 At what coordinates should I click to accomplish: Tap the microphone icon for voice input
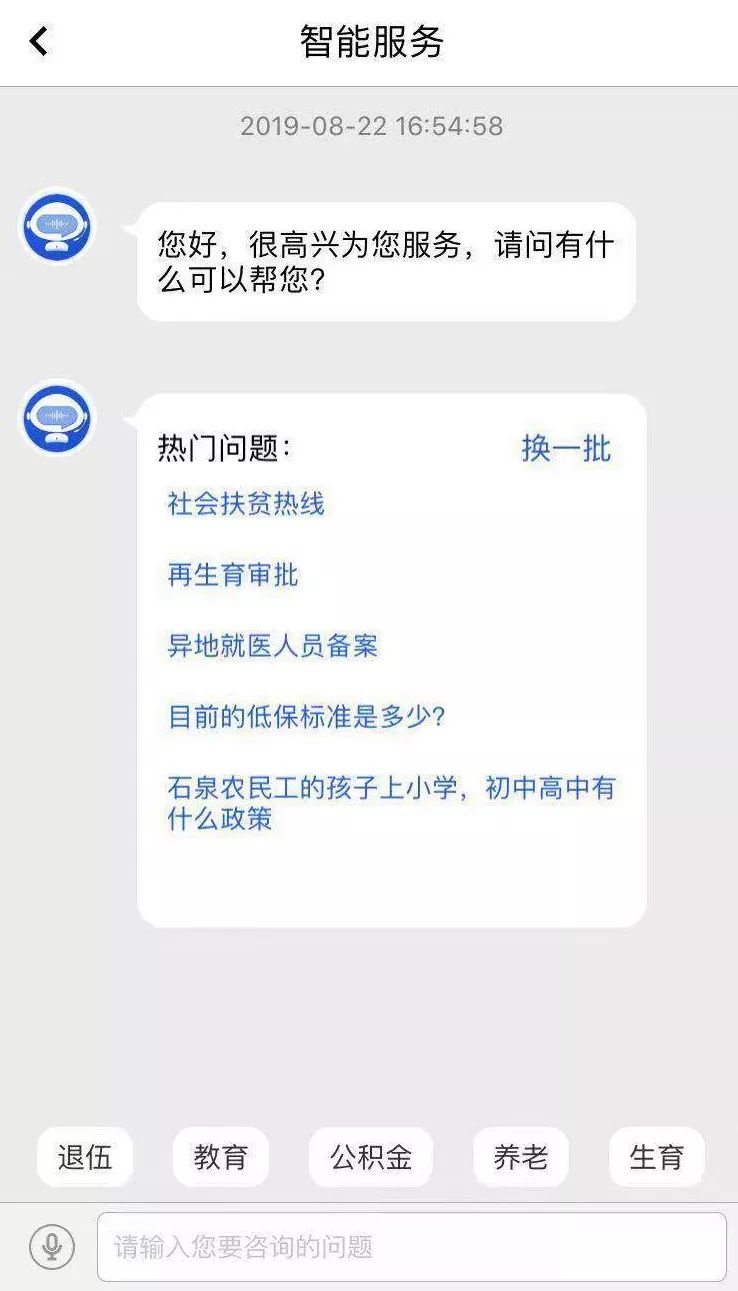(x=52, y=1245)
